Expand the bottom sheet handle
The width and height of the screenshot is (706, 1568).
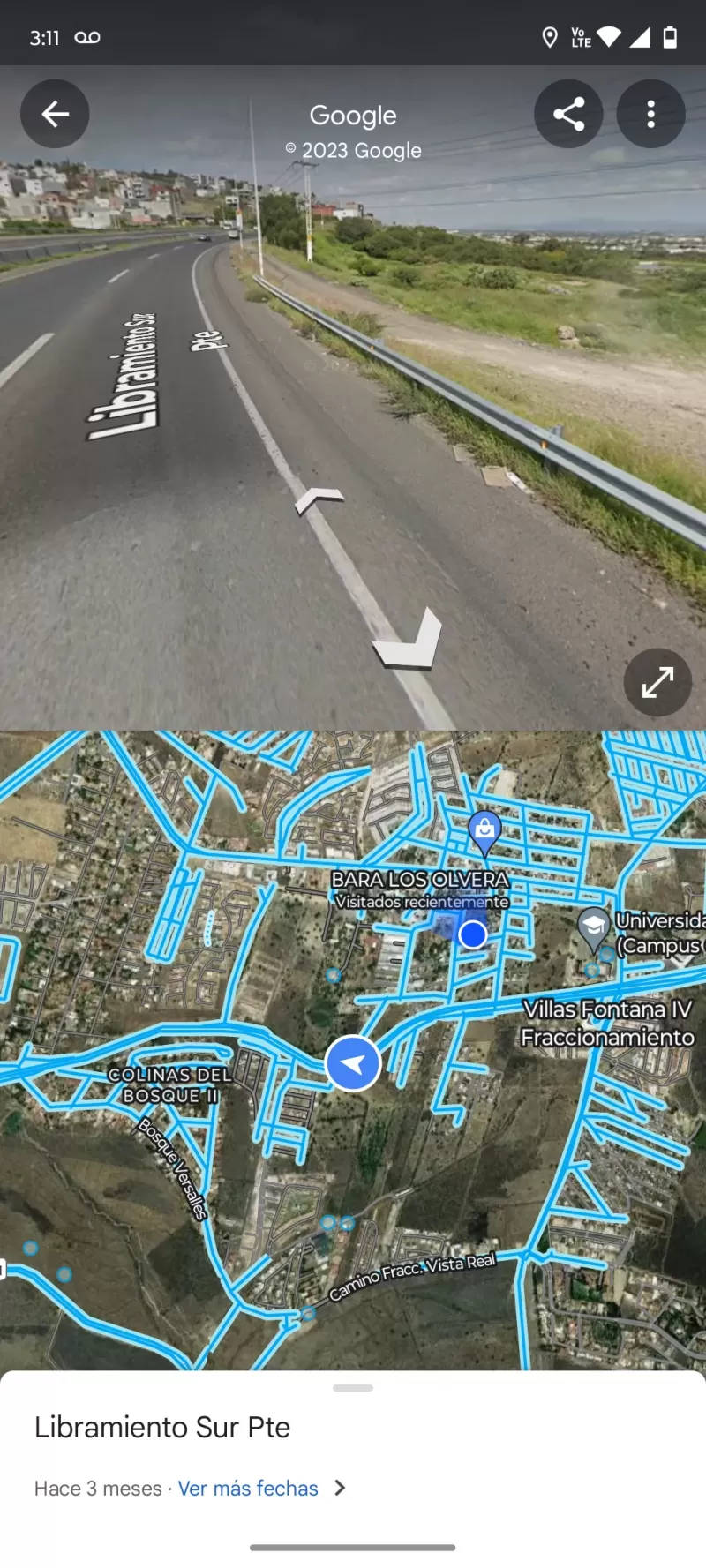coord(353,1388)
